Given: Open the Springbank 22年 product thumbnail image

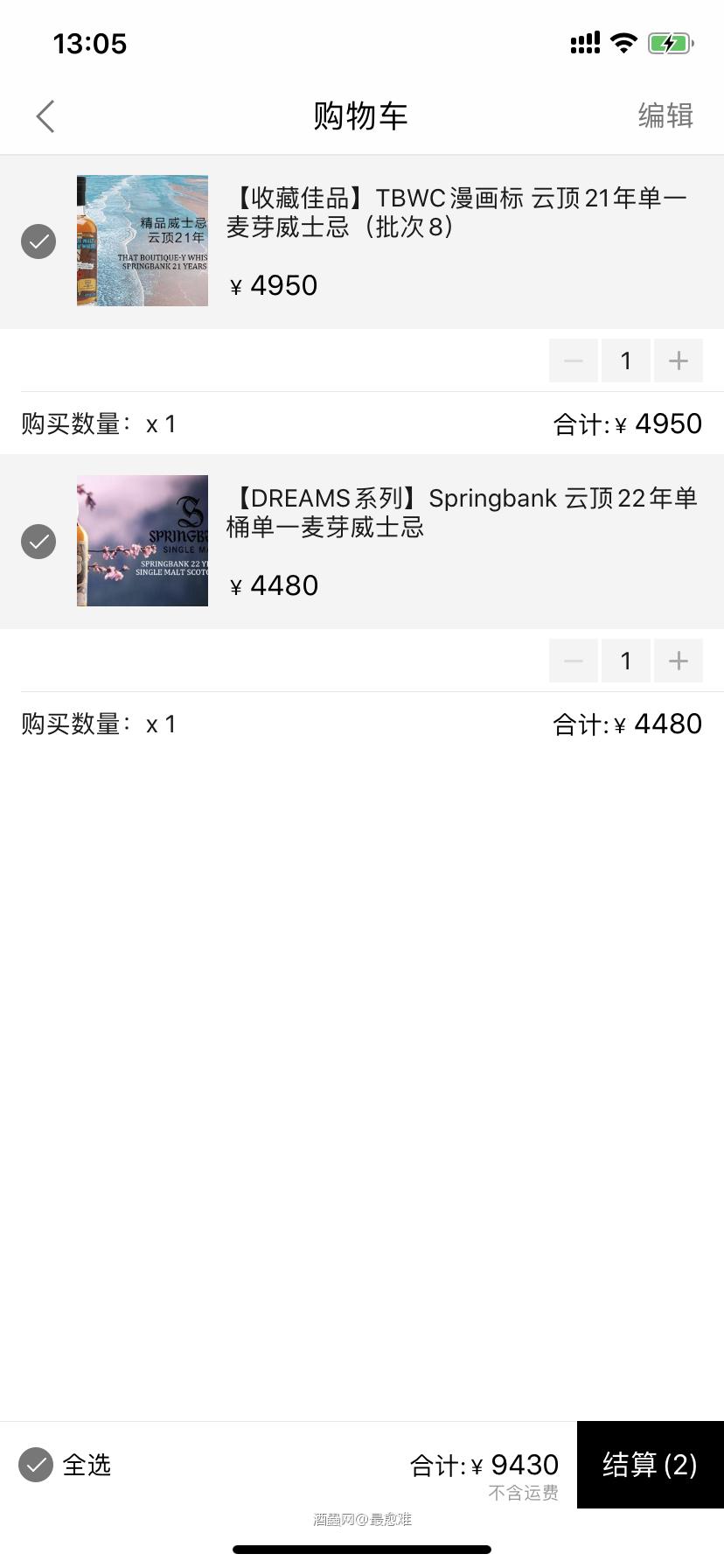Looking at the screenshot, I should click(x=143, y=541).
